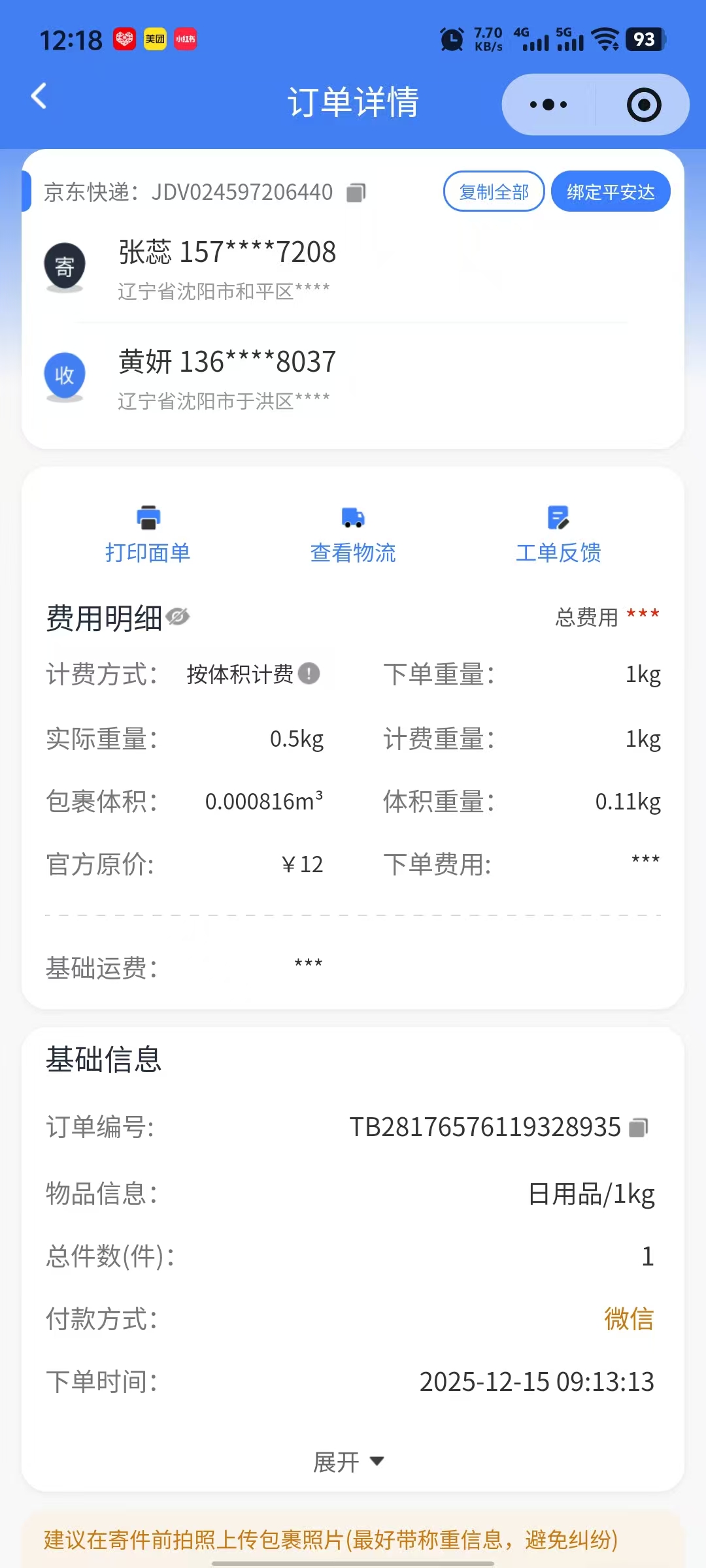
Task: Tap the 绑定平安达 button
Action: pyautogui.click(x=610, y=191)
